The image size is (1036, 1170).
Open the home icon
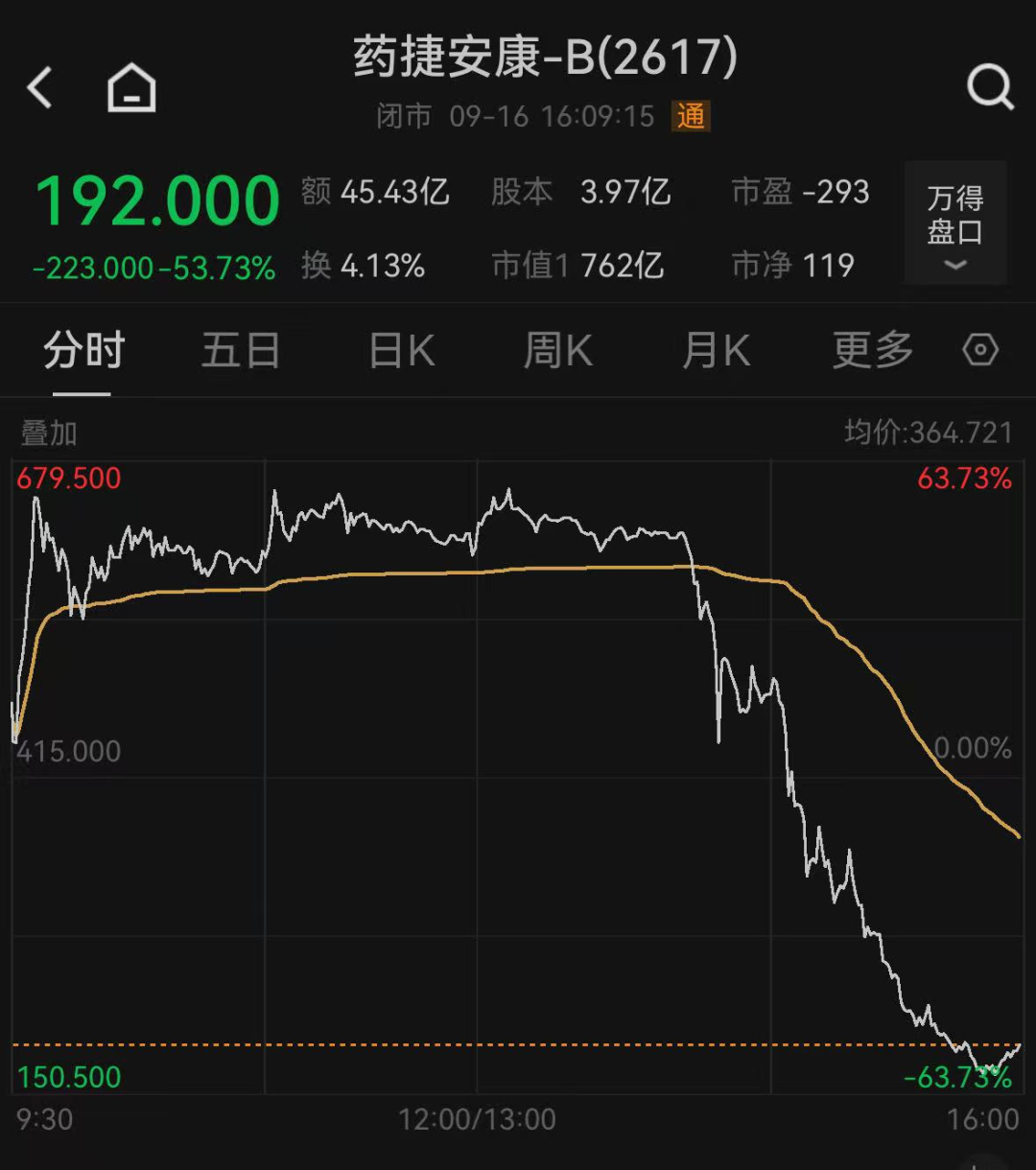(x=131, y=88)
